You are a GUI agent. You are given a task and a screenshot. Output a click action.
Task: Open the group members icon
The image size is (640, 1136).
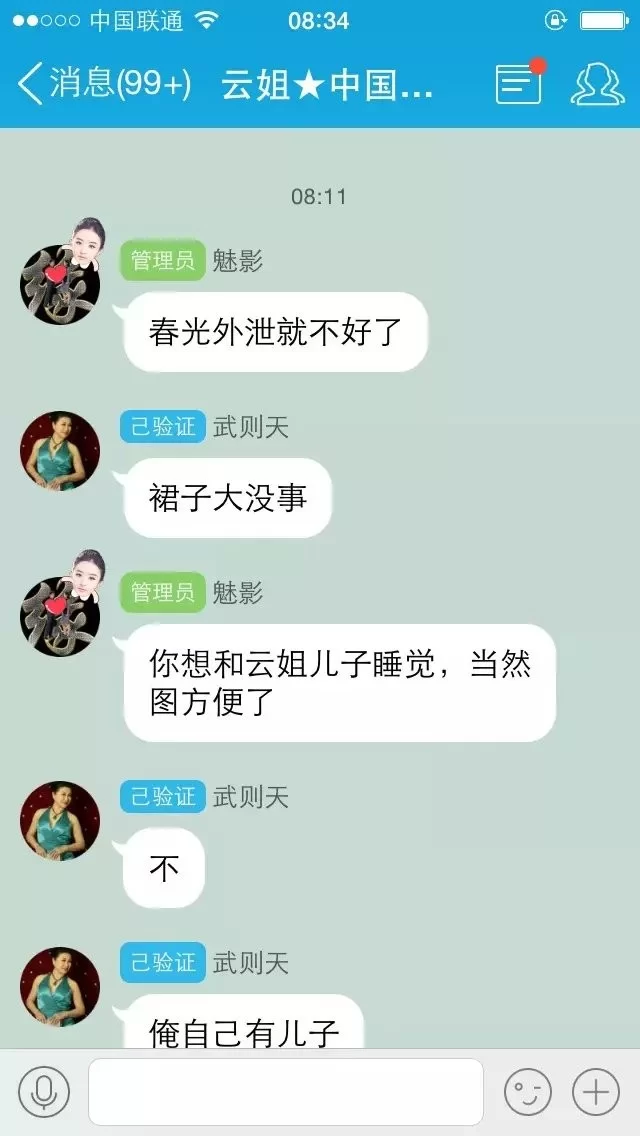pos(597,85)
